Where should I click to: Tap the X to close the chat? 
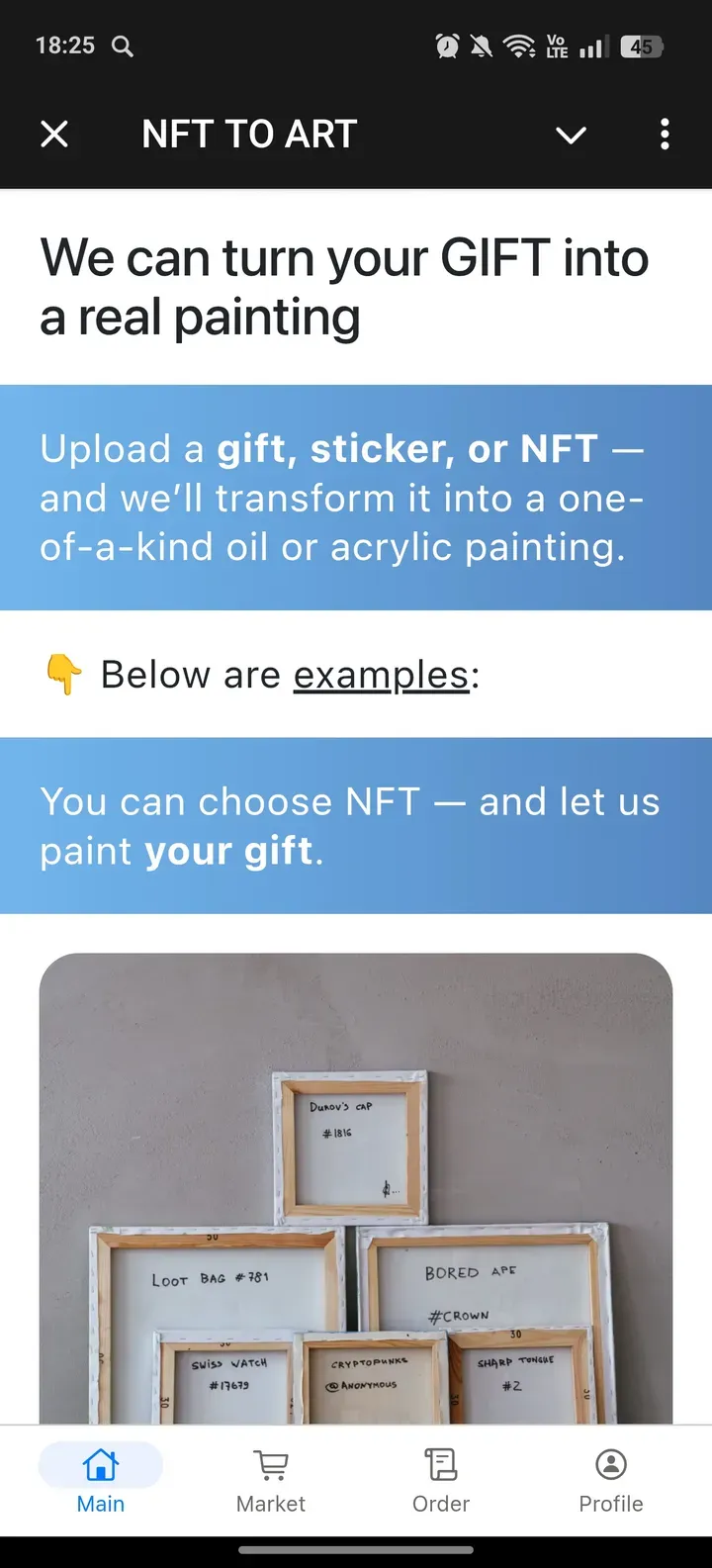coord(55,134)
